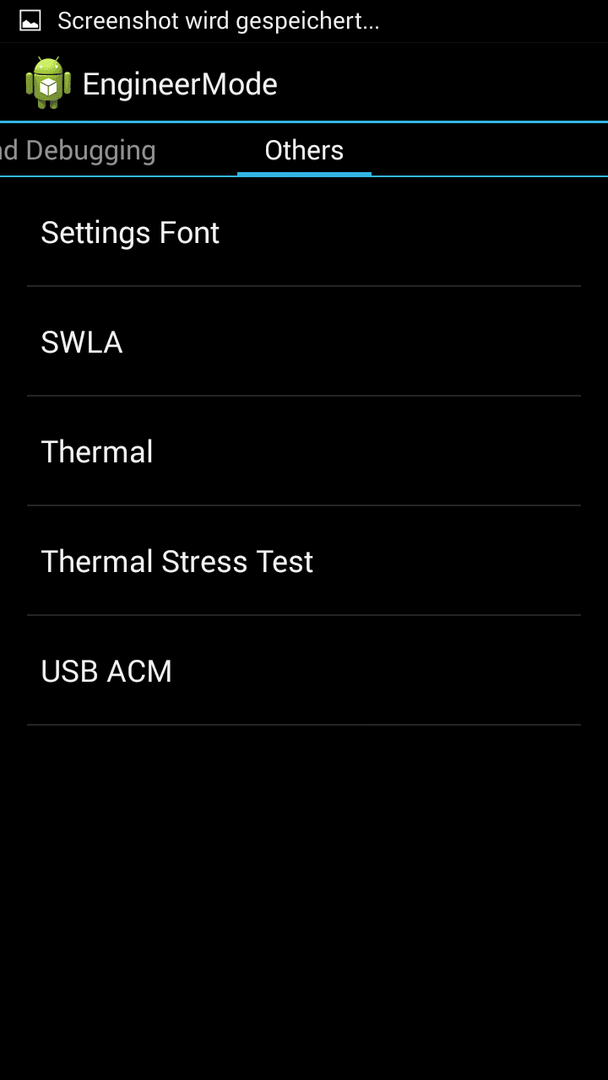
Task: Open USB ACM settings
Action: 304,670
